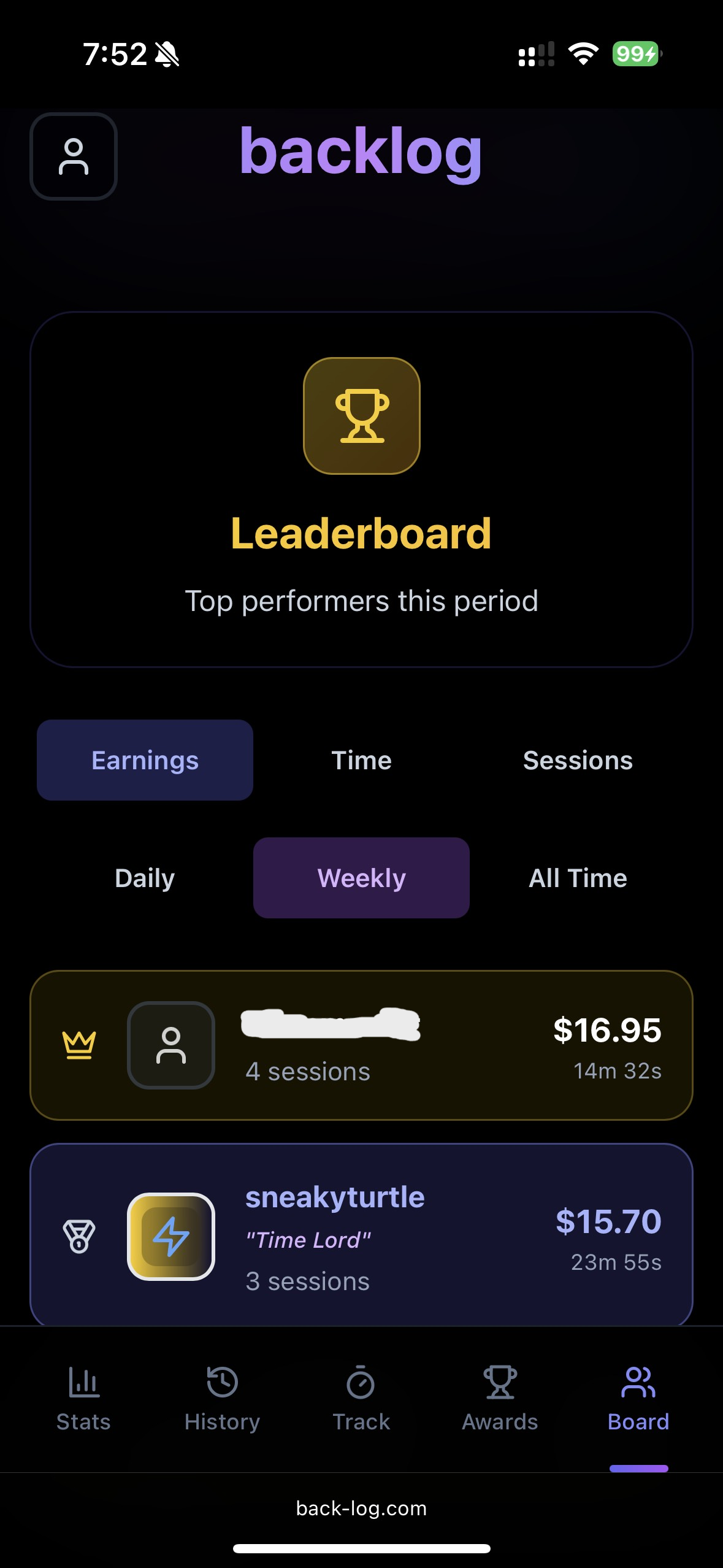
Task: Select the Earnings leaderboard filter
Action: 145,760
